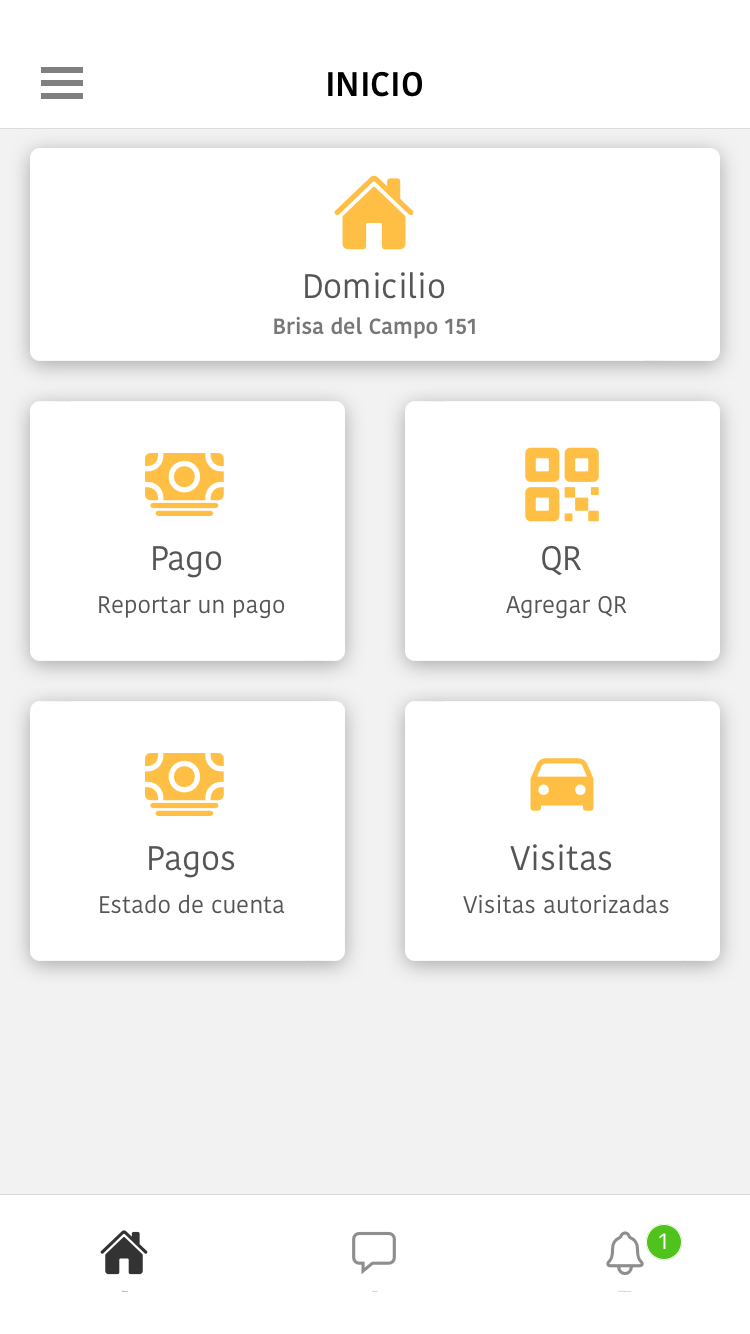This screenshot has width=750, height=1334.
Task: View Pagos account statement
Action: click(187, 831)
